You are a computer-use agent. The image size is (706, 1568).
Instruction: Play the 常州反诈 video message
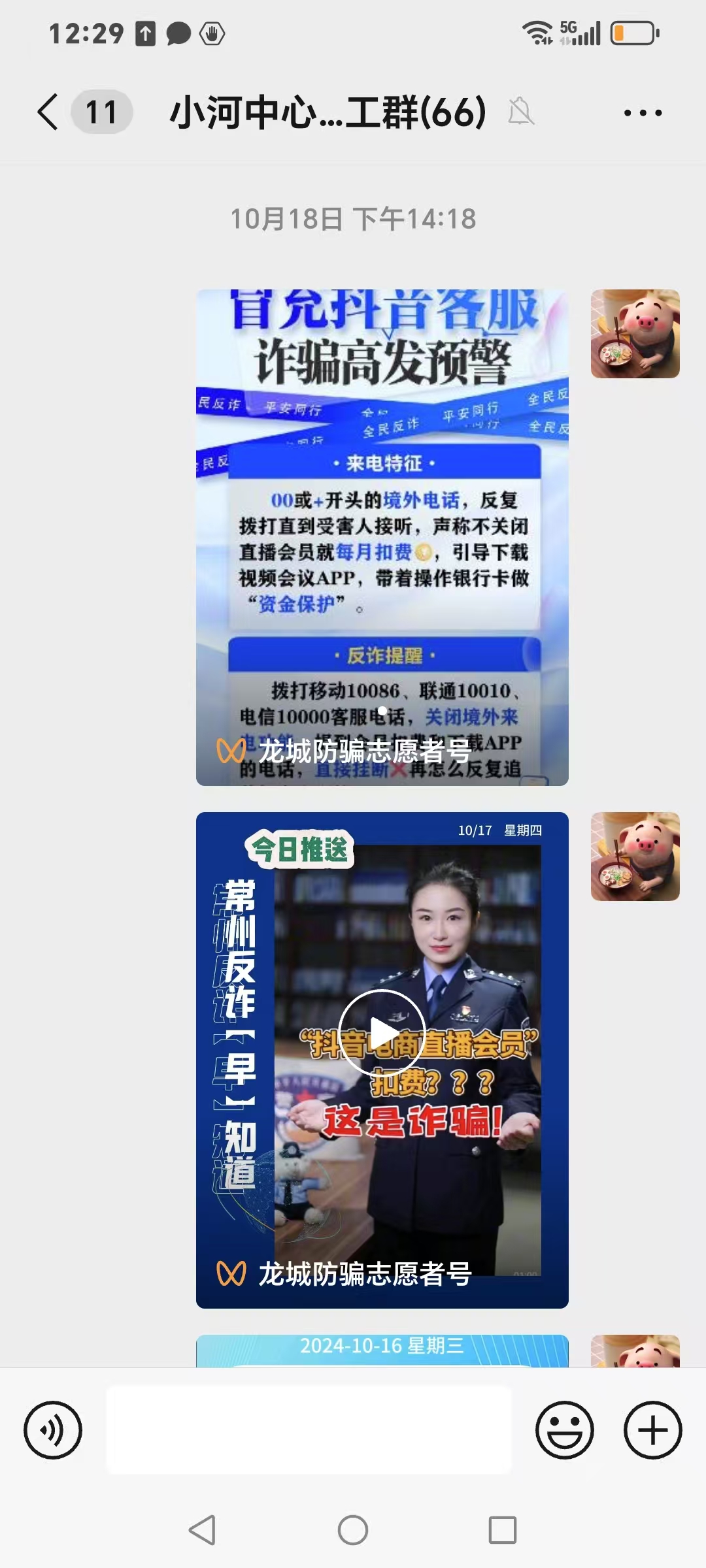[x=382, y=1032]
